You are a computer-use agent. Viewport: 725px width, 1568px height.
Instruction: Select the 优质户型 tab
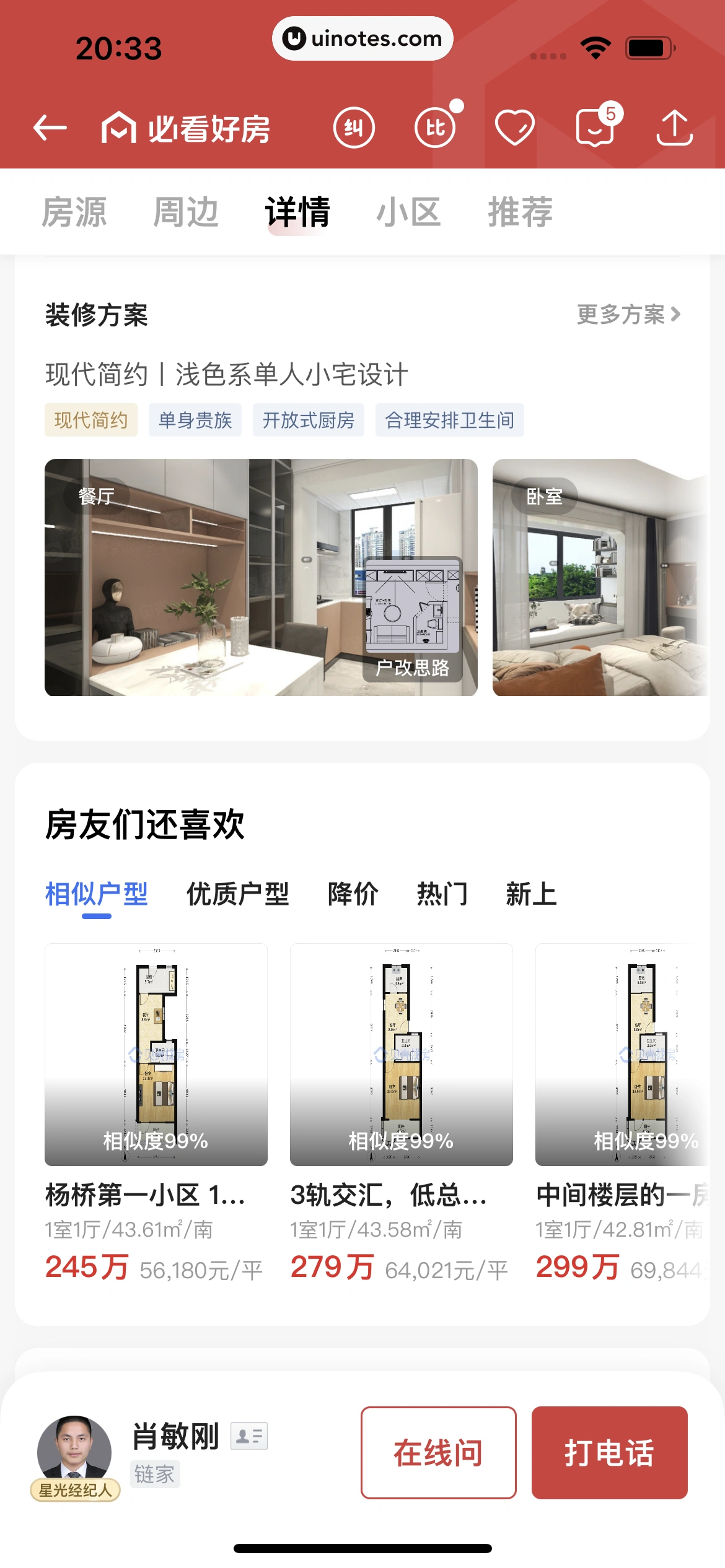238,894
